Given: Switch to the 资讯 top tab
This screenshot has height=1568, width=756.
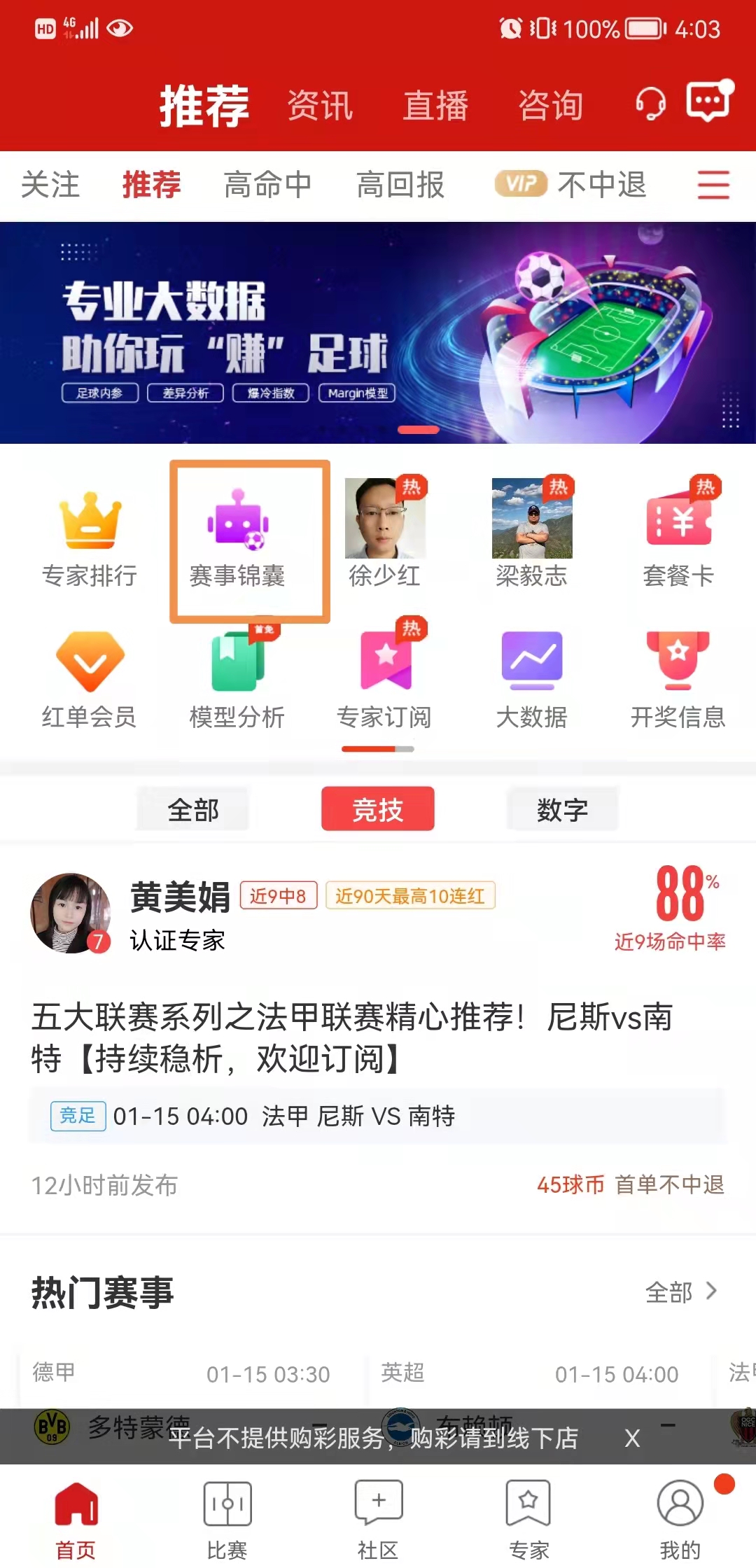Looking at the screenshot, I should coord(320,106).
